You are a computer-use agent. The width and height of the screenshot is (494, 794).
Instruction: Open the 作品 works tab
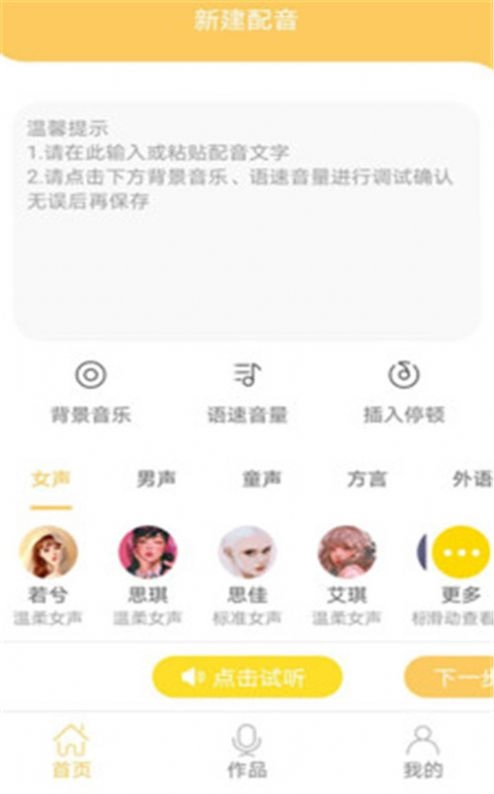point(246,750)
